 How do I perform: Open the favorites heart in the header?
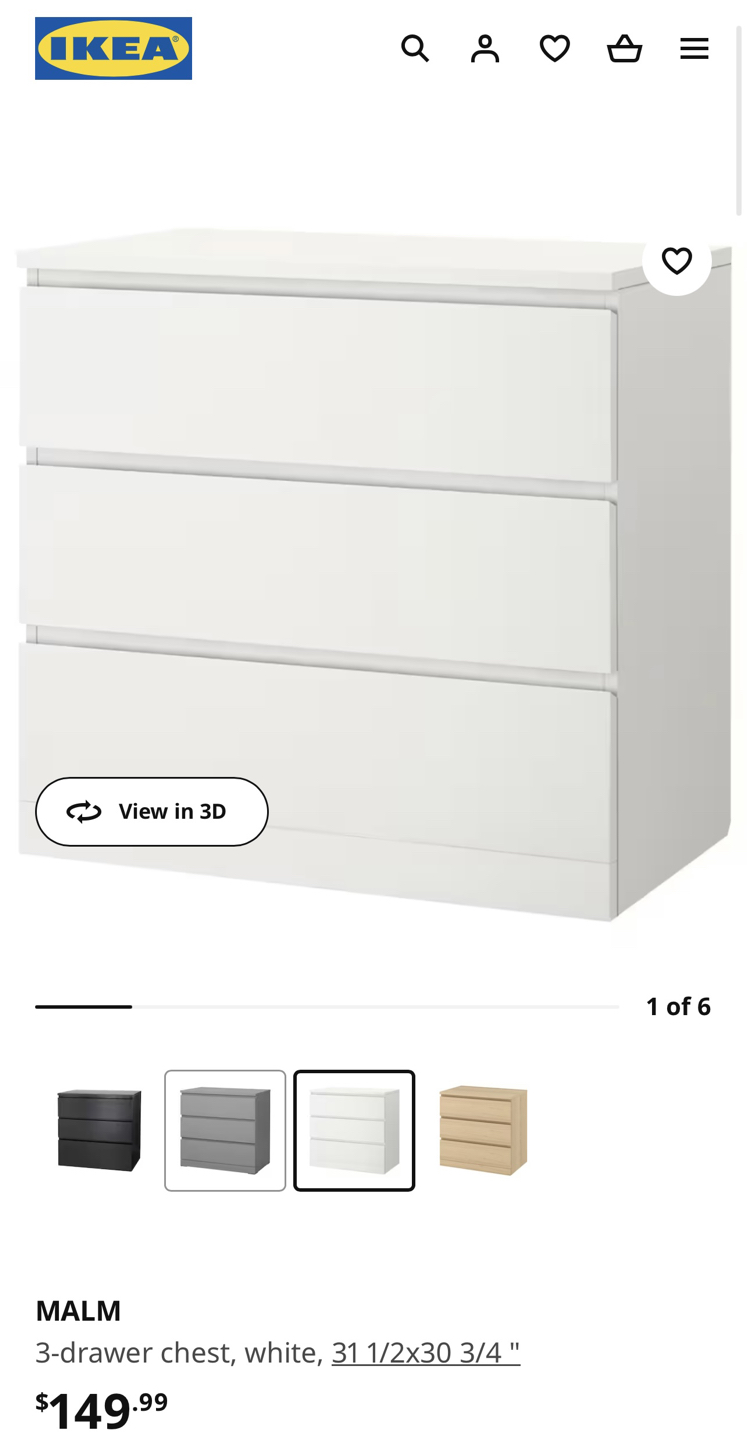pyautogui.click(x=555, y=48)
